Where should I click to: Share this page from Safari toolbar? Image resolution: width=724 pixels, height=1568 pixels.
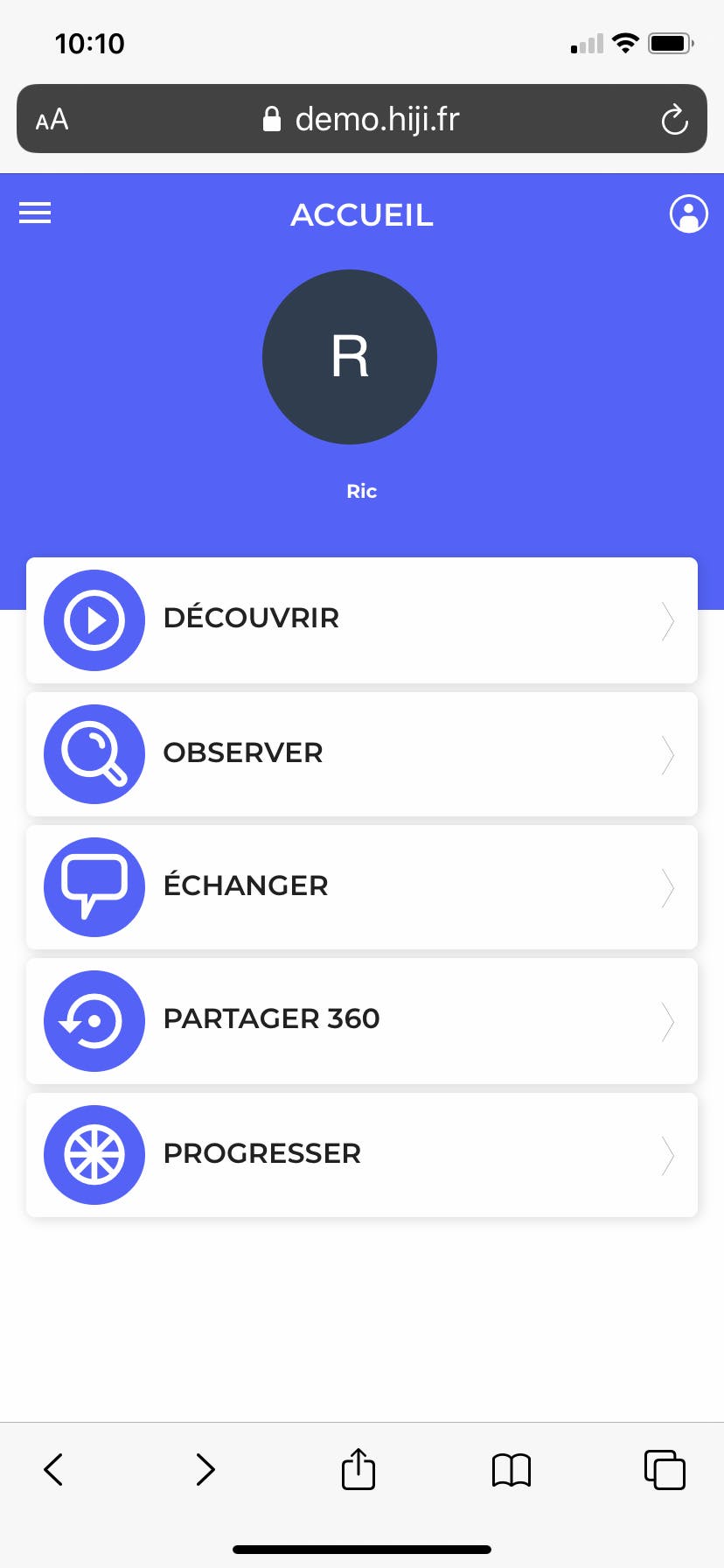tap(359, 1468)
